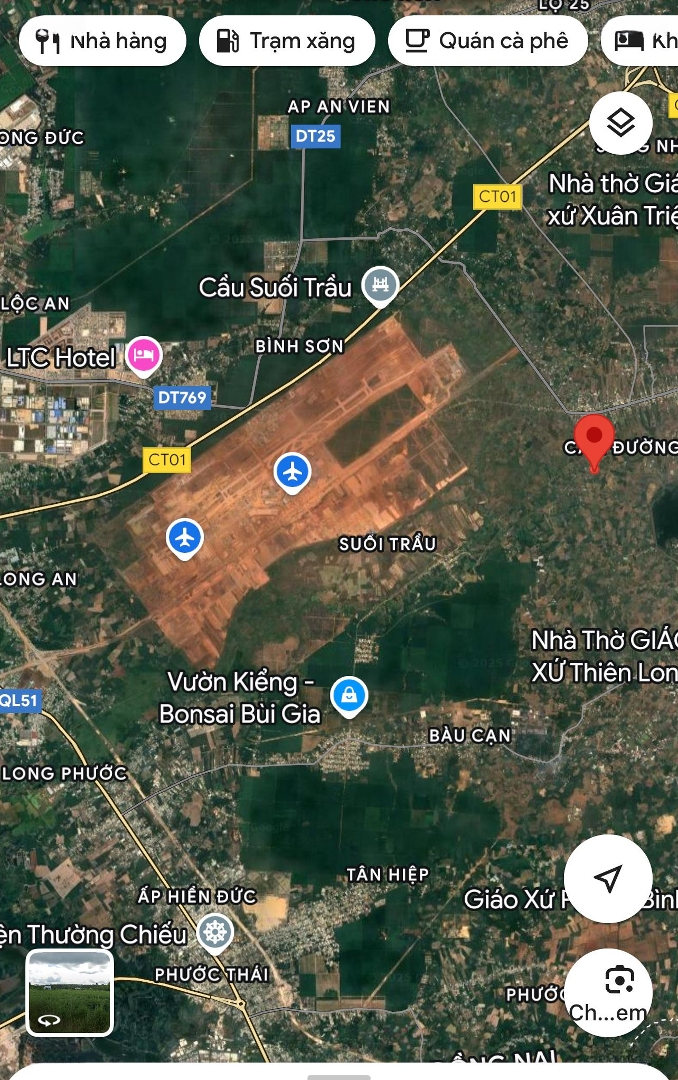The image size is (678, 1080).
Task: Open the Thường Chiếu monastery marker
Action: (215, 933)
